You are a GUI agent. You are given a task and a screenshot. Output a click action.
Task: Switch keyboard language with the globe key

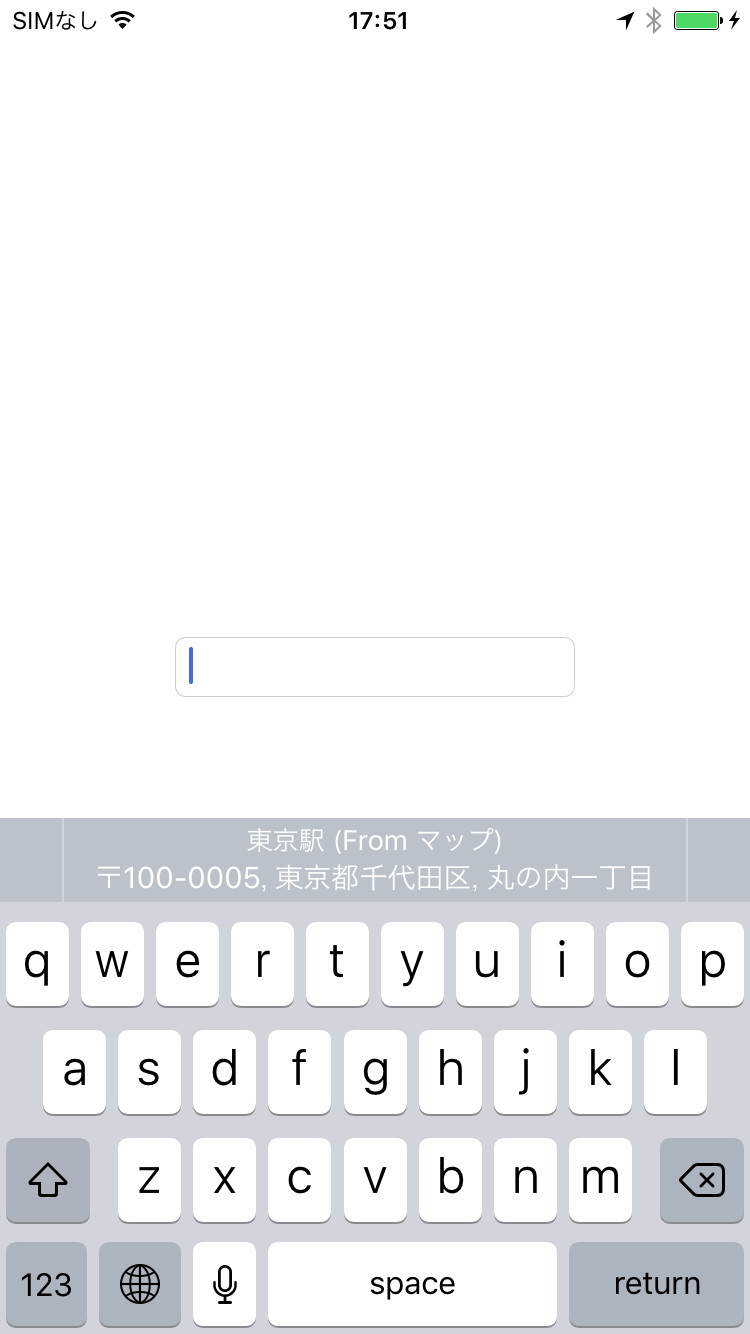pos(140,1283)
